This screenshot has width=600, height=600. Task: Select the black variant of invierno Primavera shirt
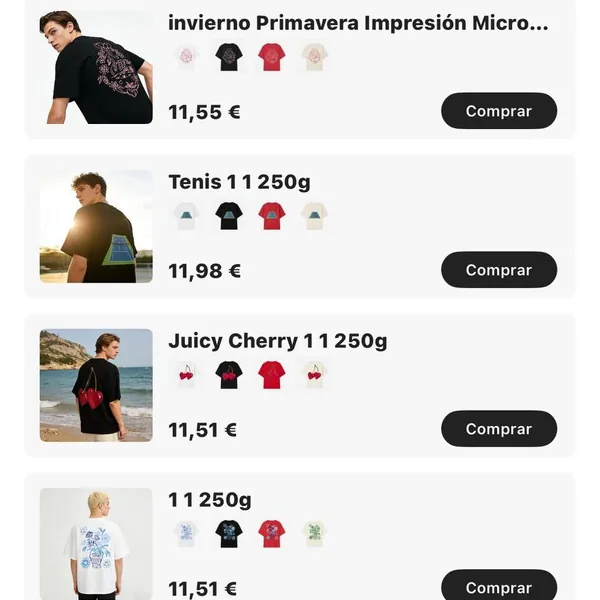229,57
